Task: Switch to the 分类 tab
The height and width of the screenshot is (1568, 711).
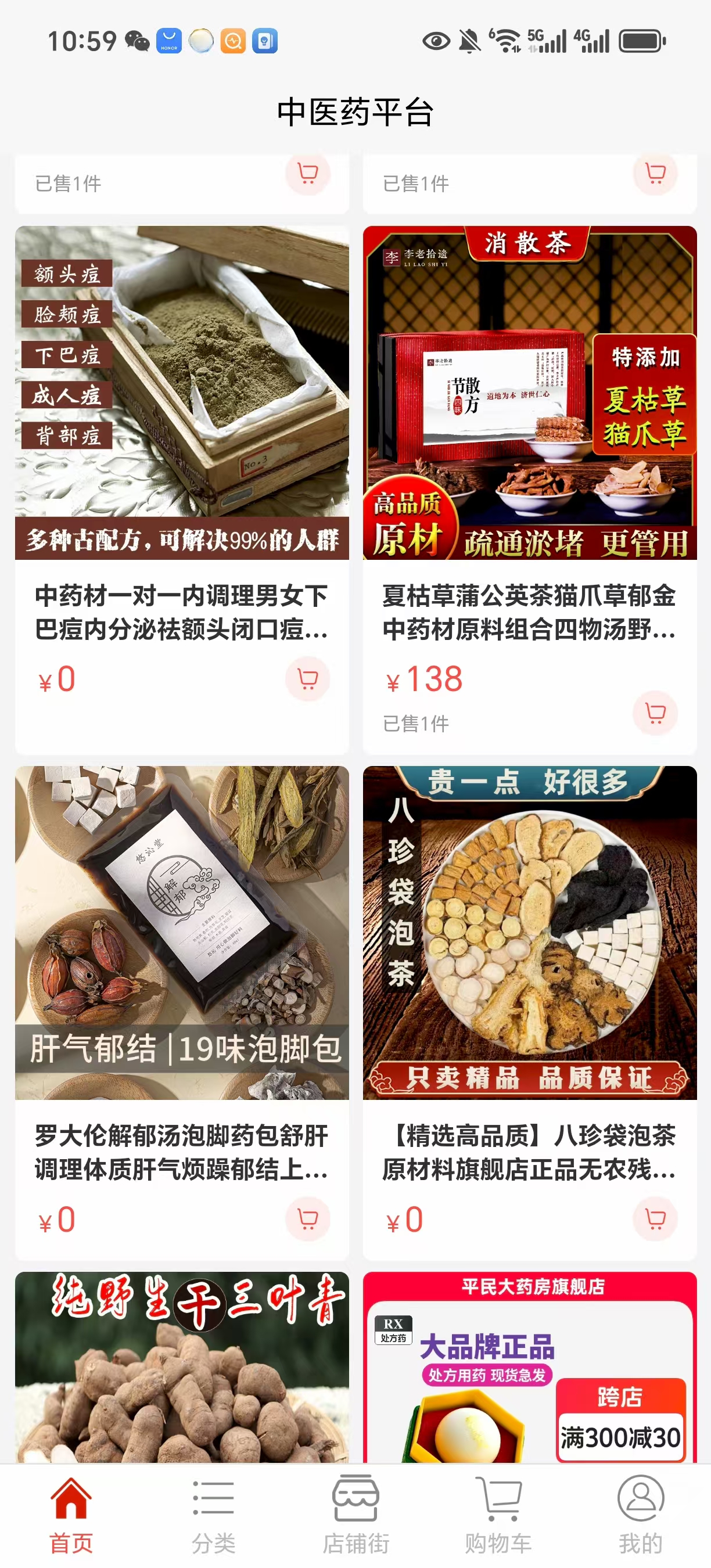Action: tap(213, 1515)
